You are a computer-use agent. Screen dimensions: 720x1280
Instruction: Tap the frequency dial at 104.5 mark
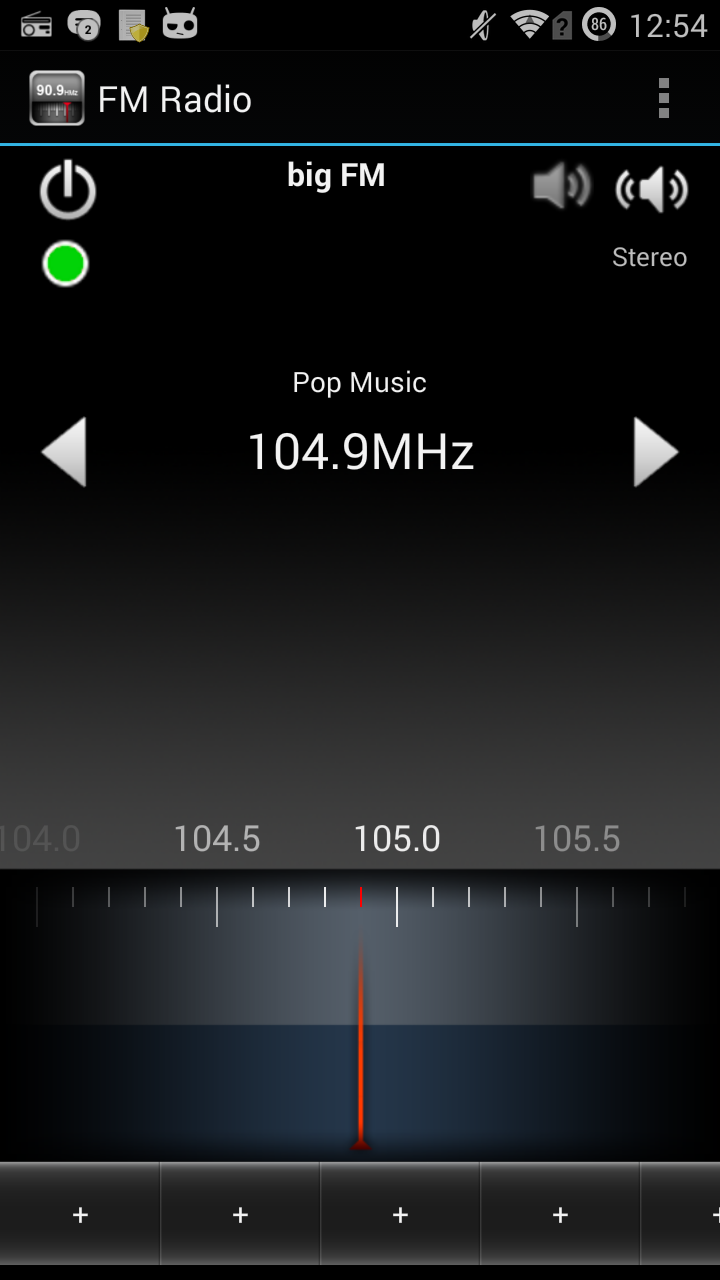[x=217, y=839]
